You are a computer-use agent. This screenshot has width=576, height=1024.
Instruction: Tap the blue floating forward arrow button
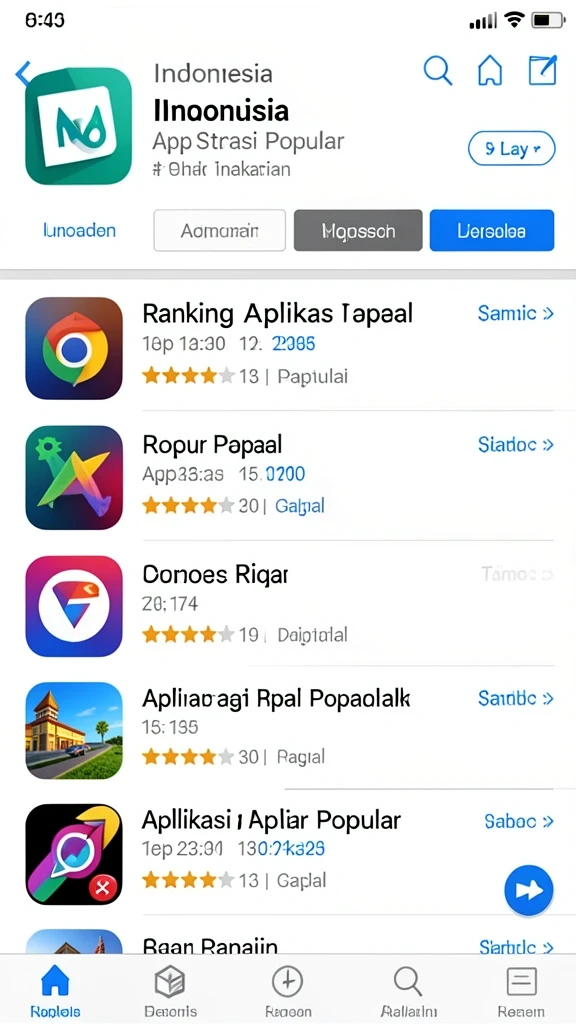pyautogui.click(x=529, y=890)
